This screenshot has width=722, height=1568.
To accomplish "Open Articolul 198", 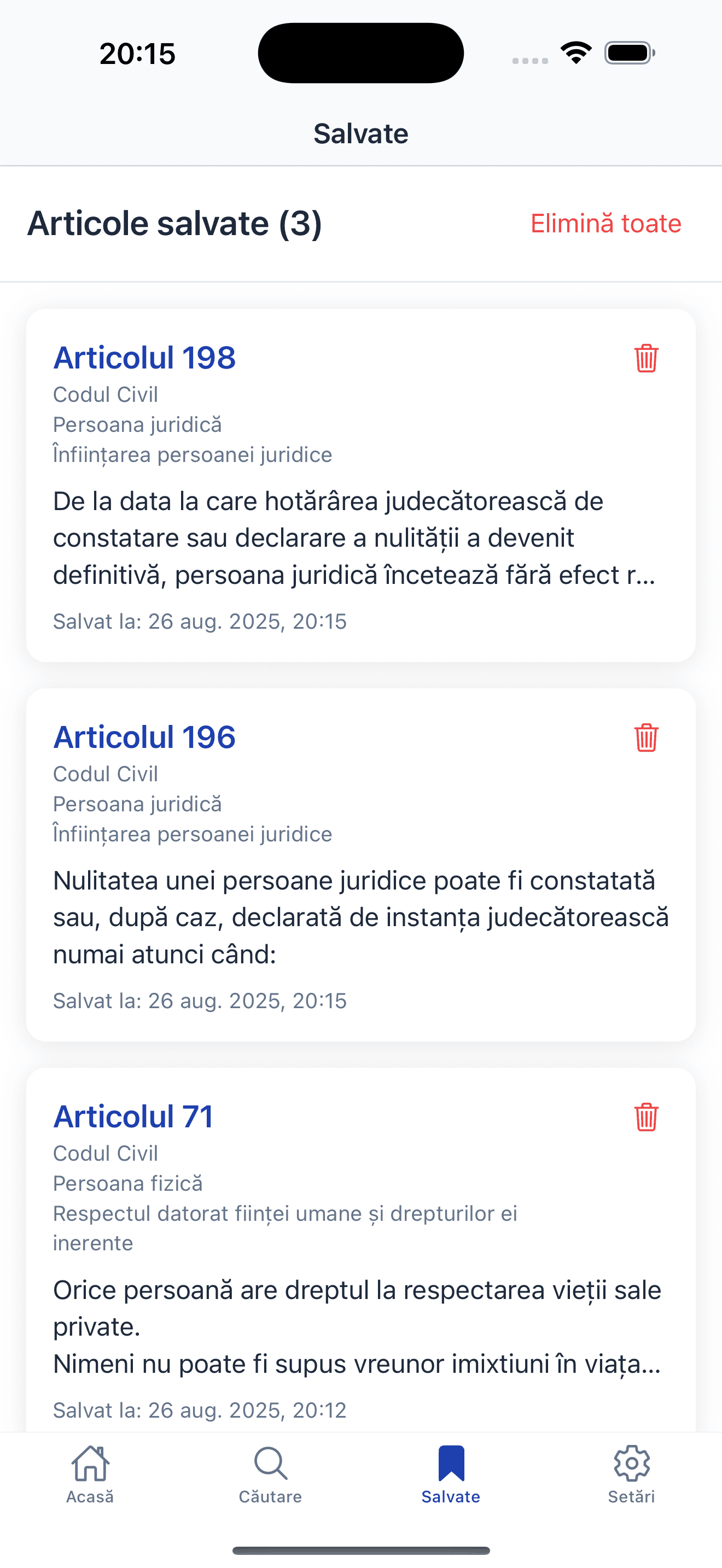I will pyautogui.click(x=144, y=358).
